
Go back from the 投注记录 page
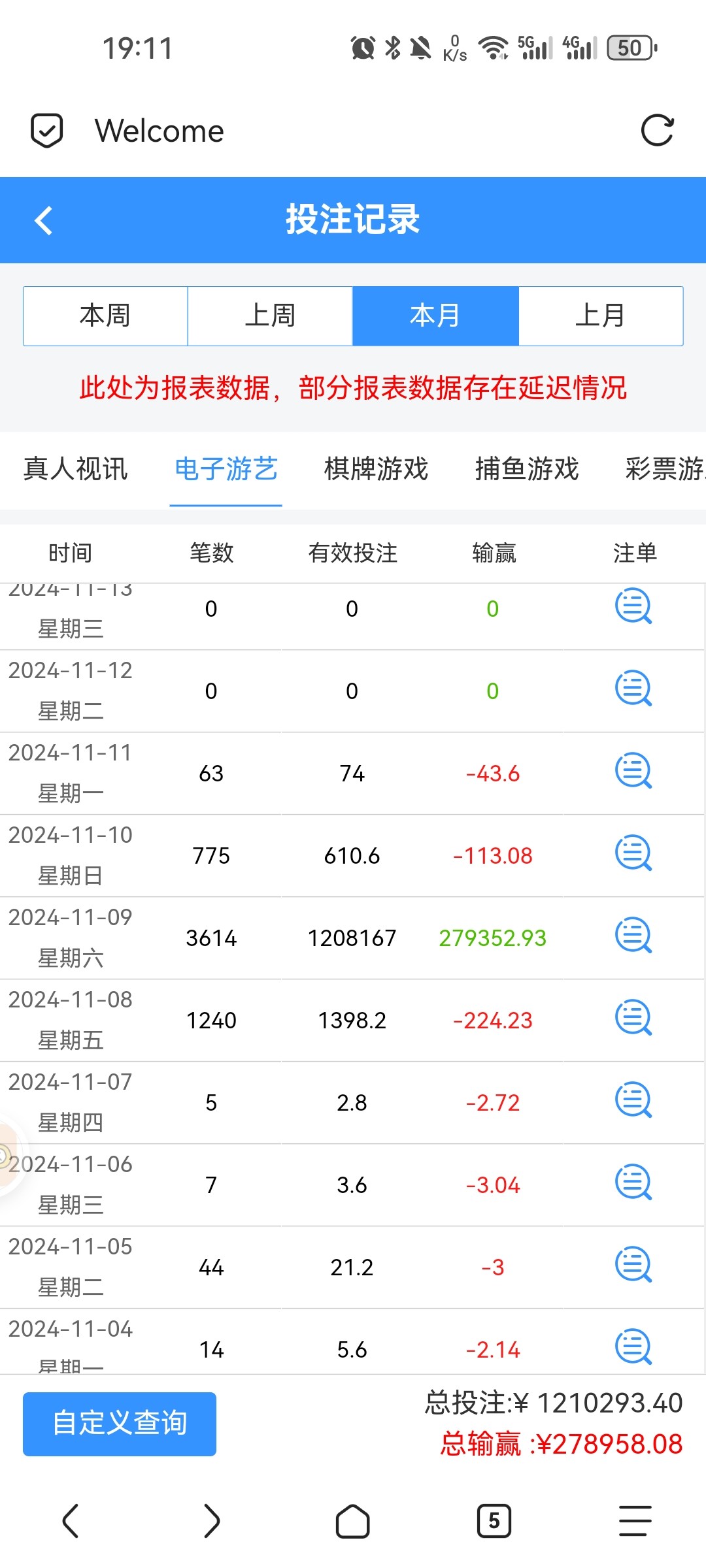point(44,220)
